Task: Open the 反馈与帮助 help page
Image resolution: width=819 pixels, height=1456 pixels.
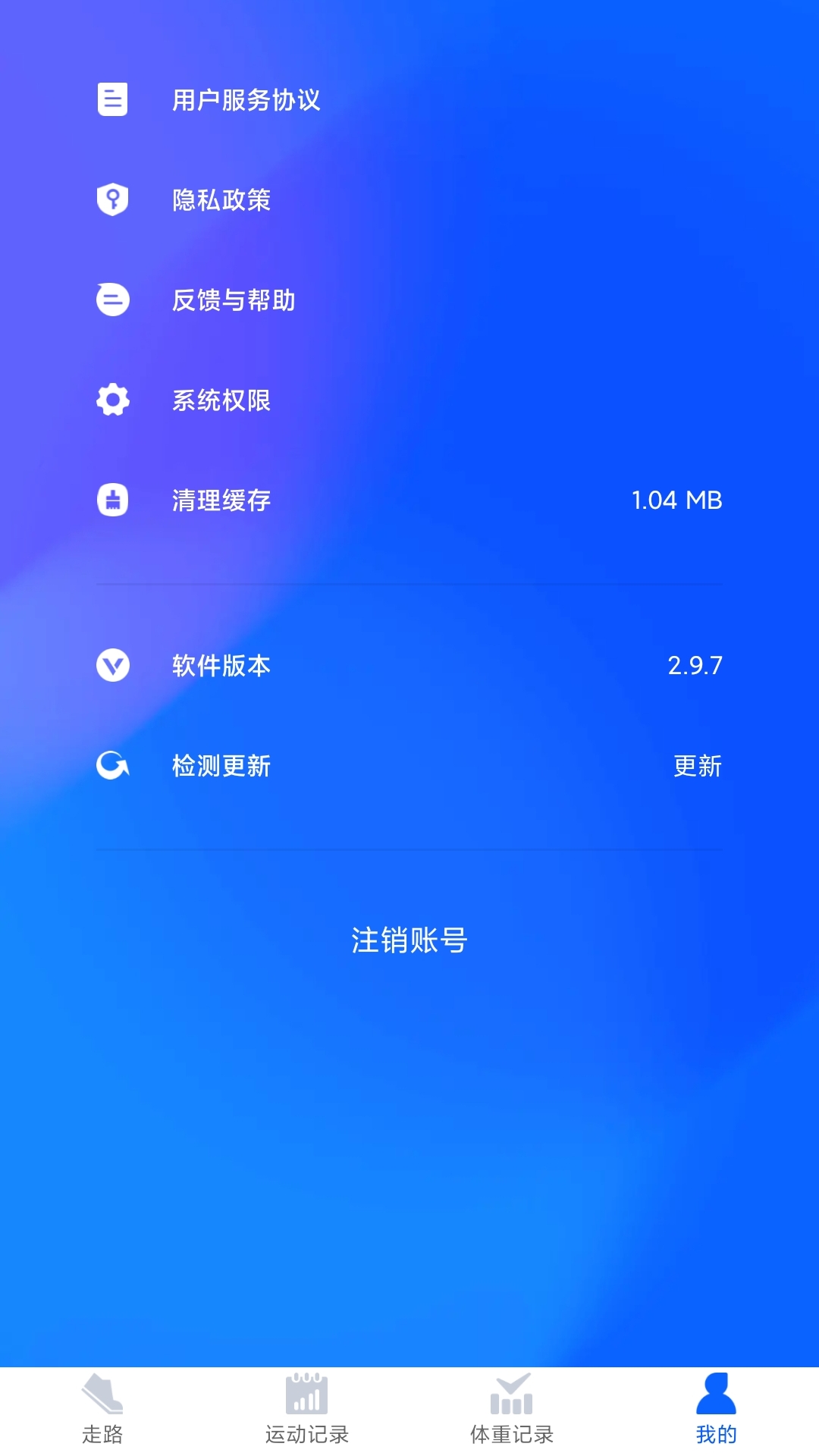Action: (x=235, y=300)
